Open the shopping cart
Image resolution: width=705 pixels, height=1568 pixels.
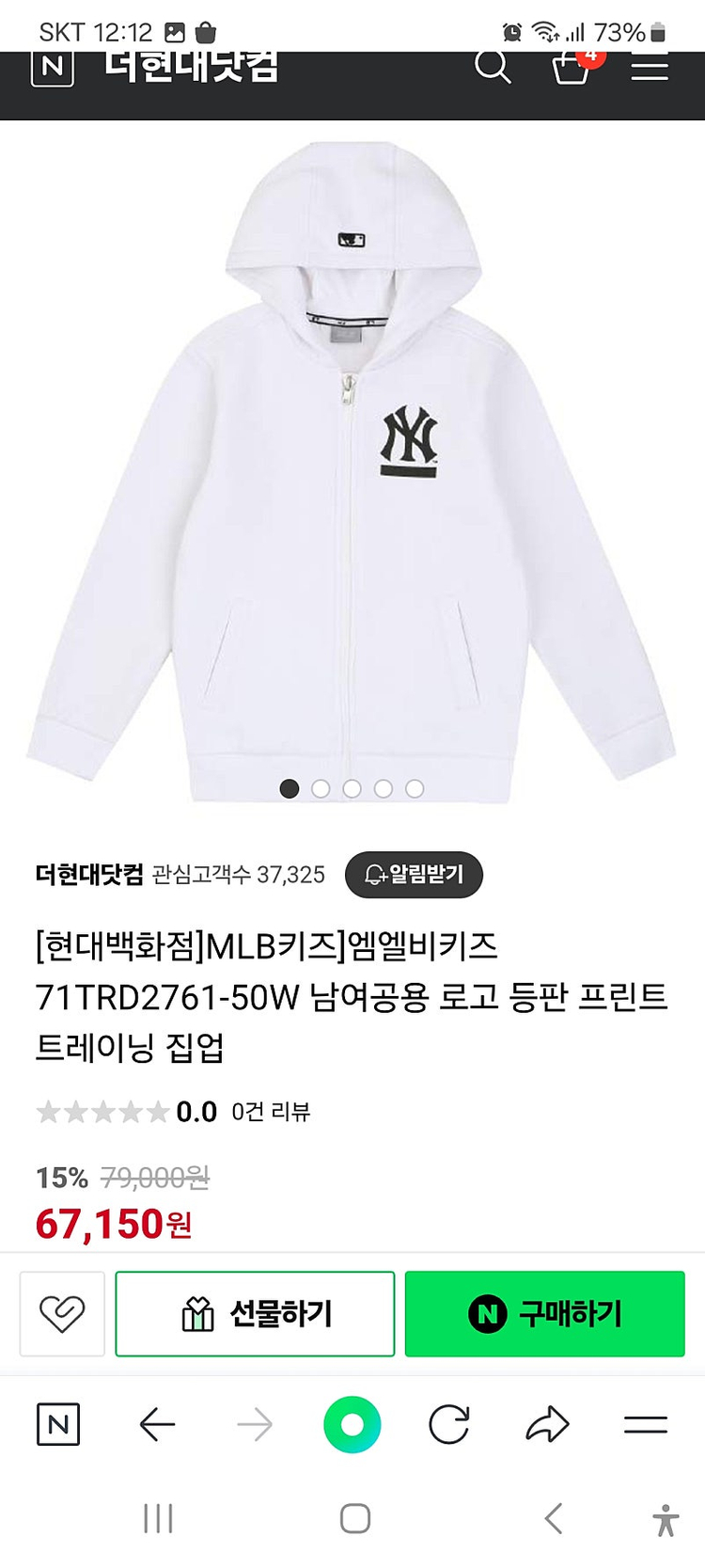(x=571, y=68)
